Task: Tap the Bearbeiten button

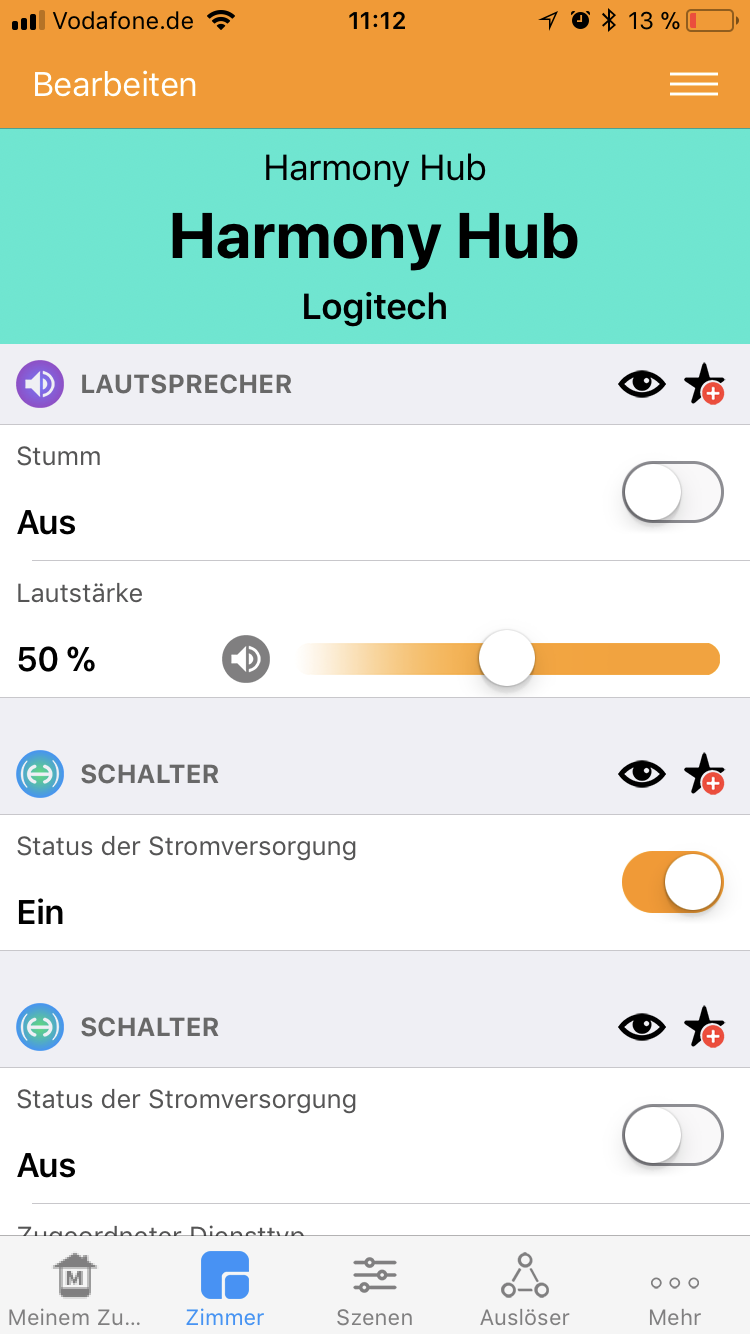Action: coord(115,84)
